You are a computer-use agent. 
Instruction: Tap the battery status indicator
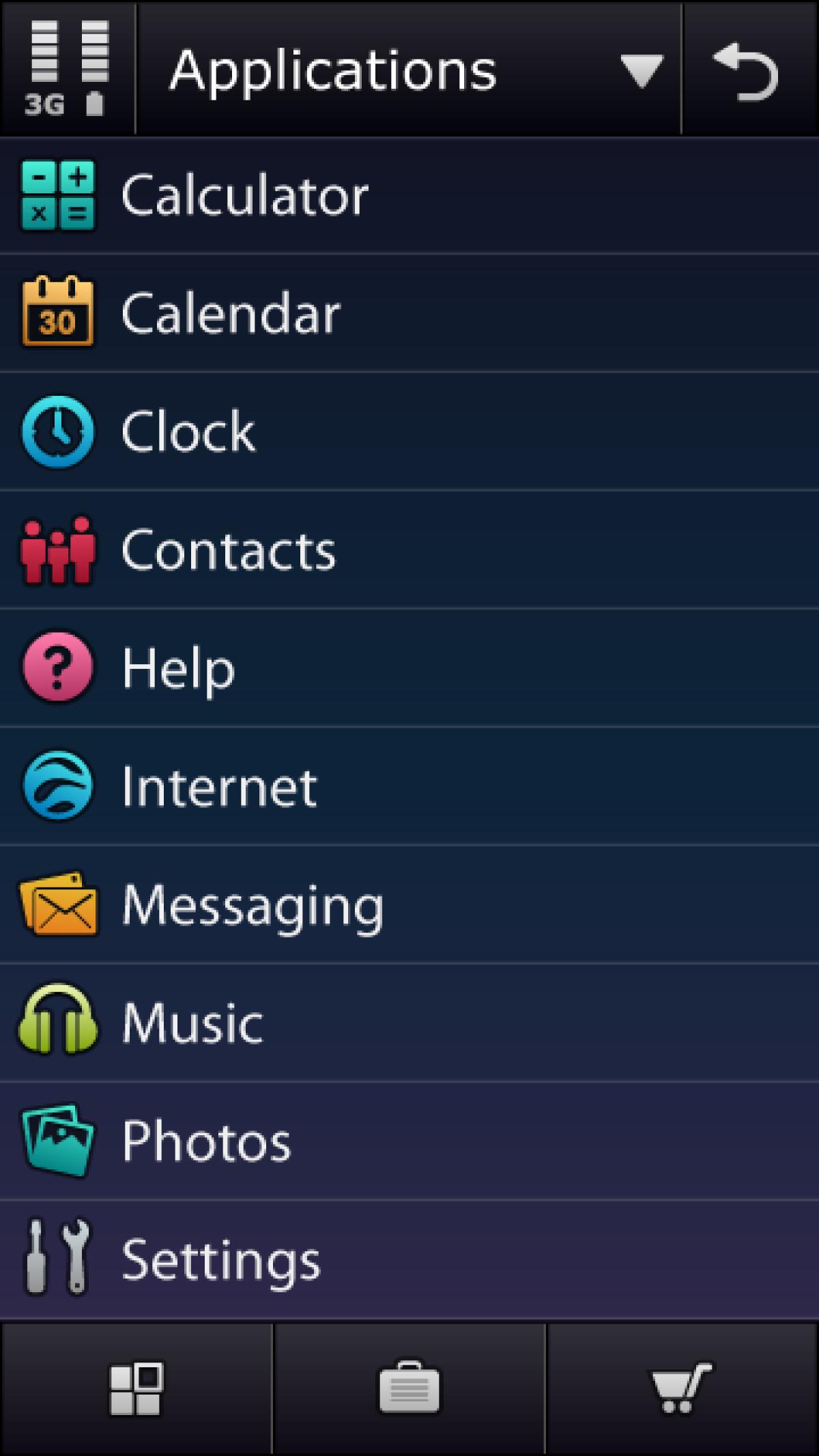(95, 104)
